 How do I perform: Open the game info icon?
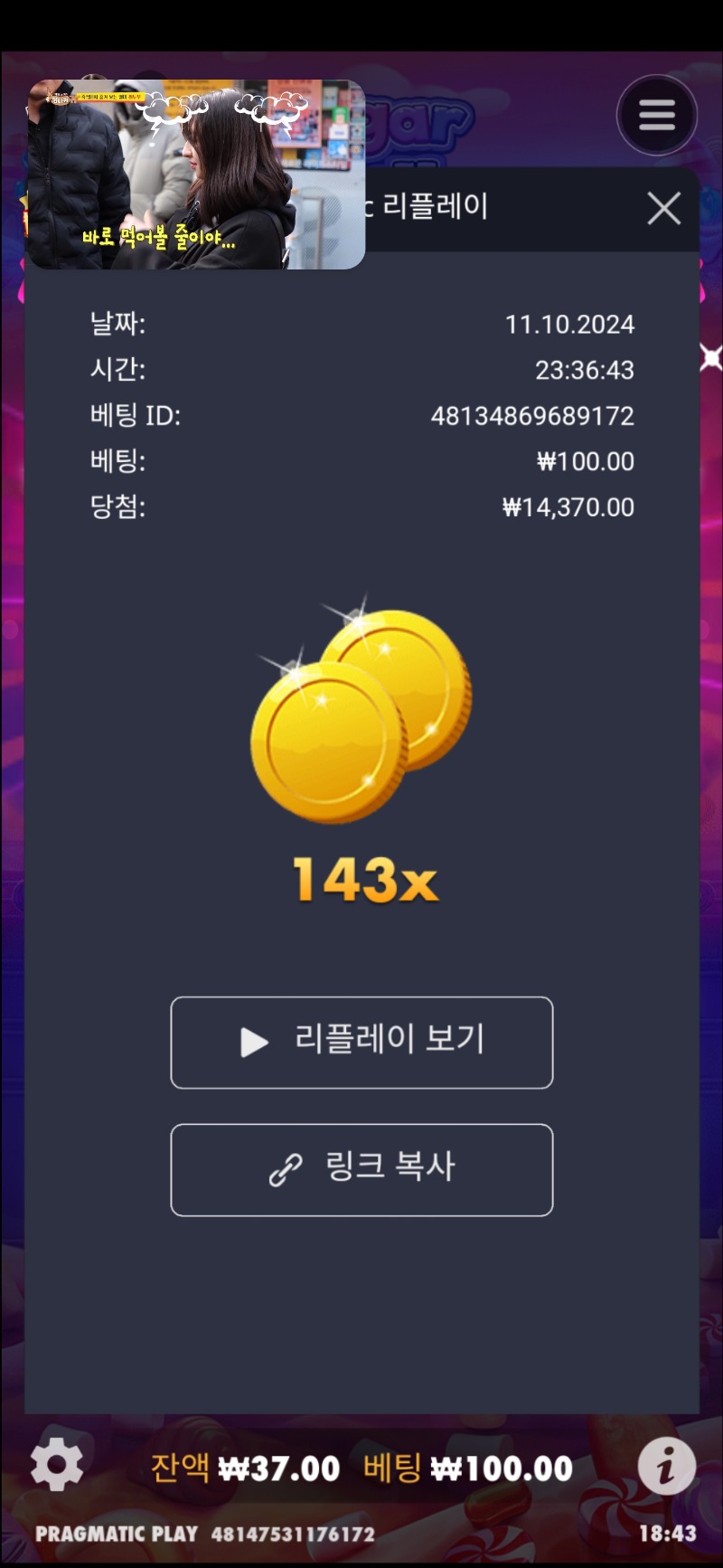667,1465
